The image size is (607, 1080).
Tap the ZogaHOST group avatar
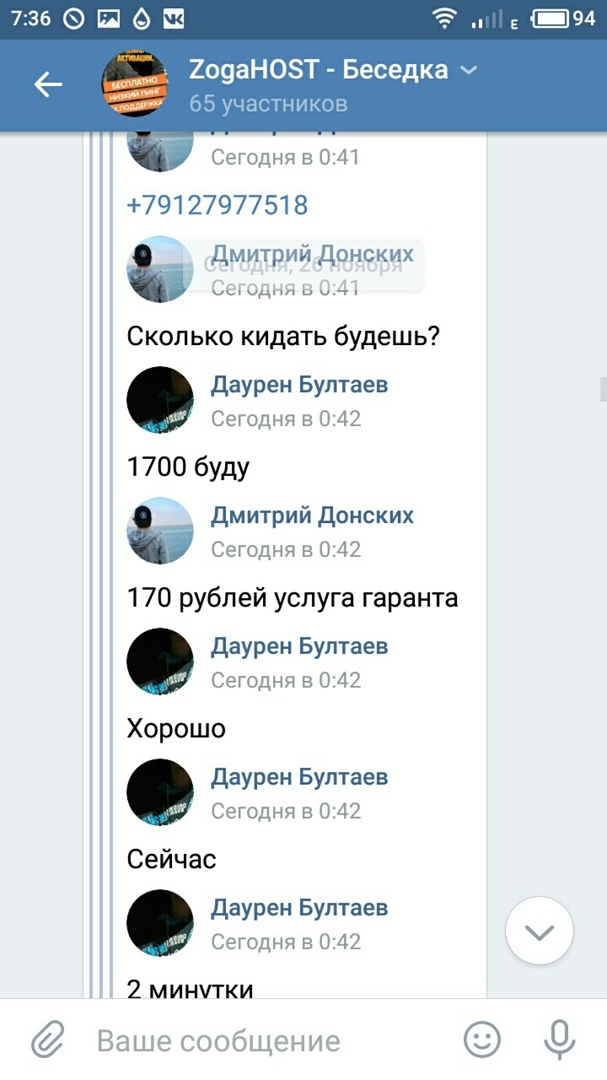pos(135,85)
